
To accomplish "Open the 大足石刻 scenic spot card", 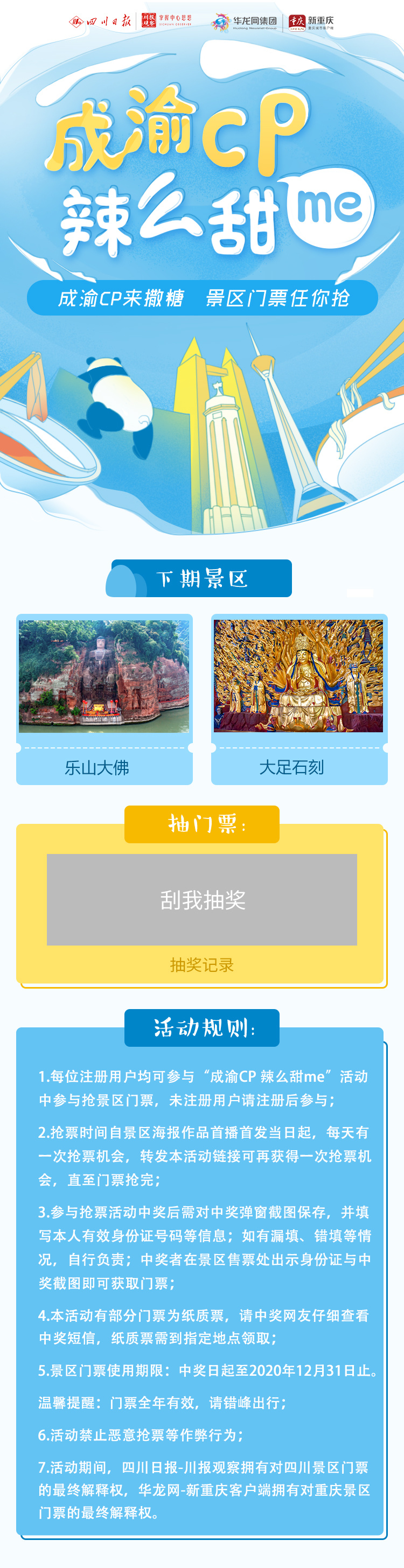I will pos(298,698).
